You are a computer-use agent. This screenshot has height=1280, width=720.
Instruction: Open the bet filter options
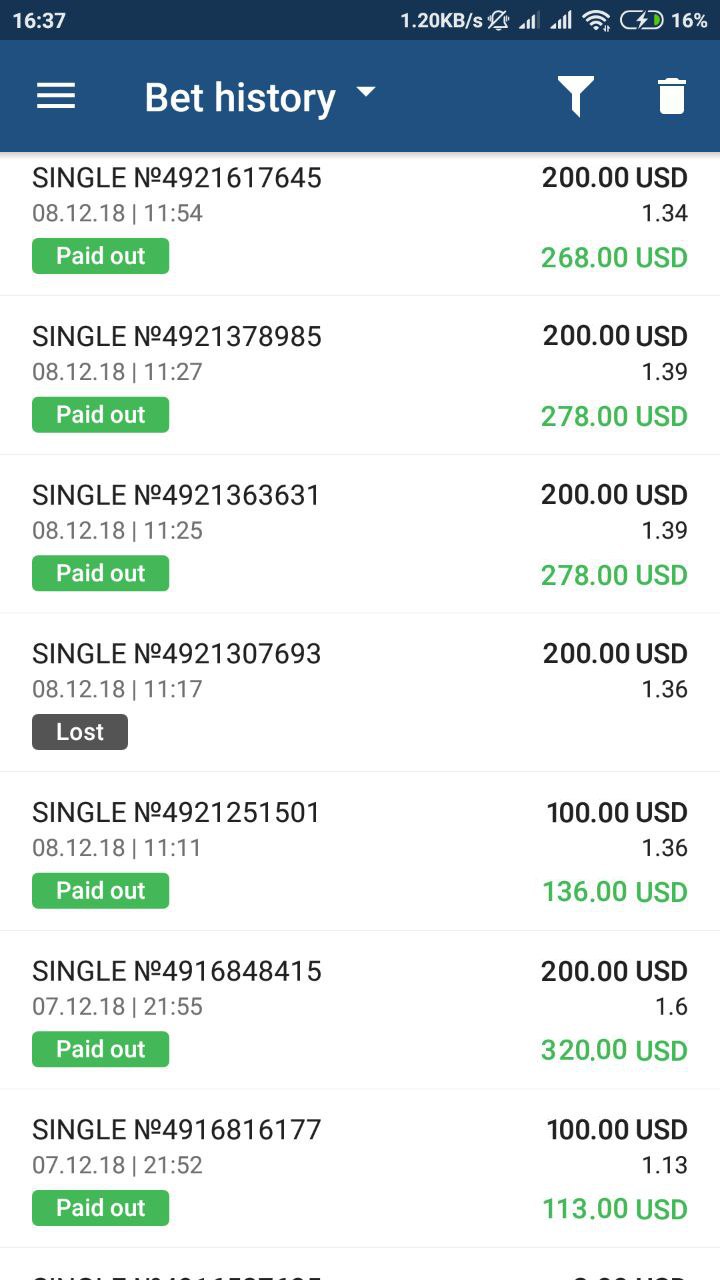point(575,96)
